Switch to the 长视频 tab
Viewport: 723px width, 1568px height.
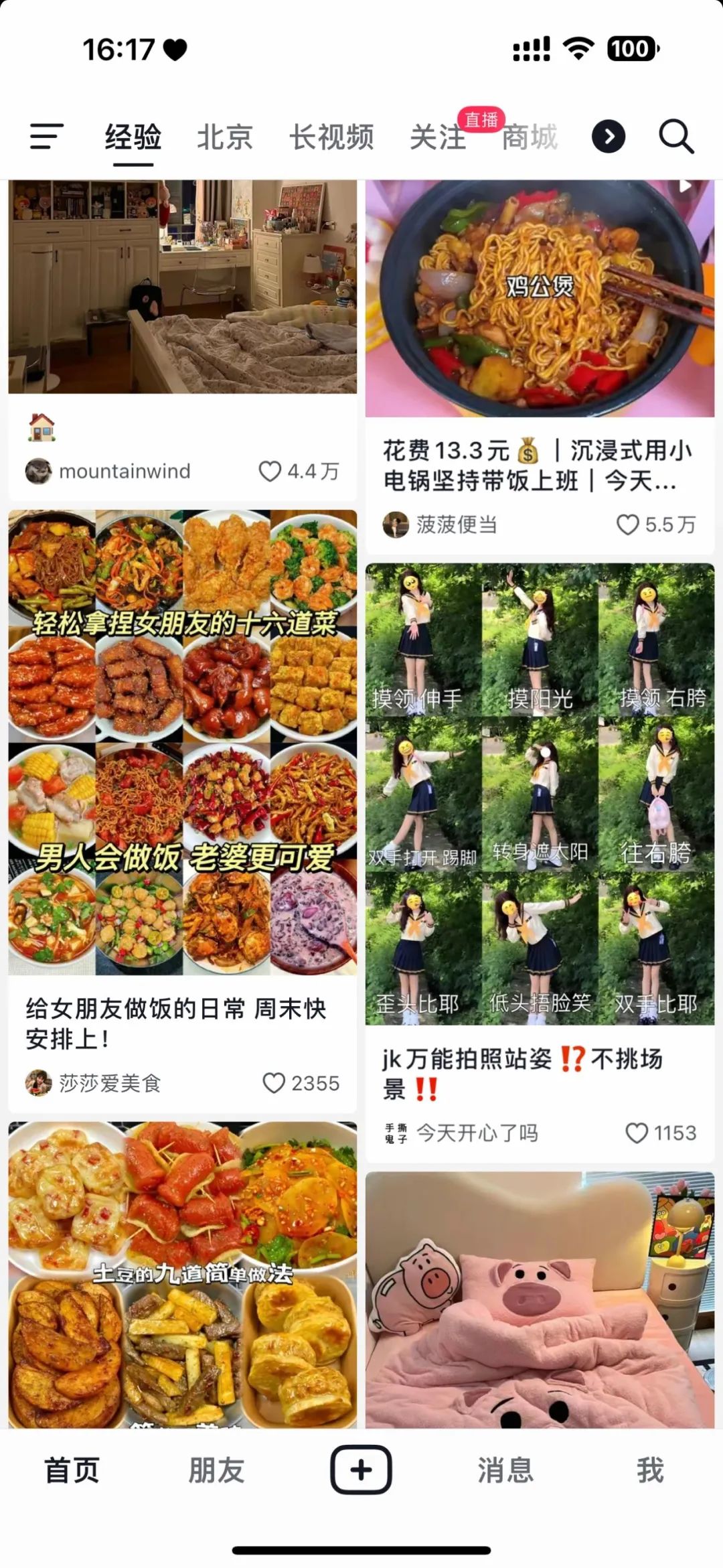[331, 137]
